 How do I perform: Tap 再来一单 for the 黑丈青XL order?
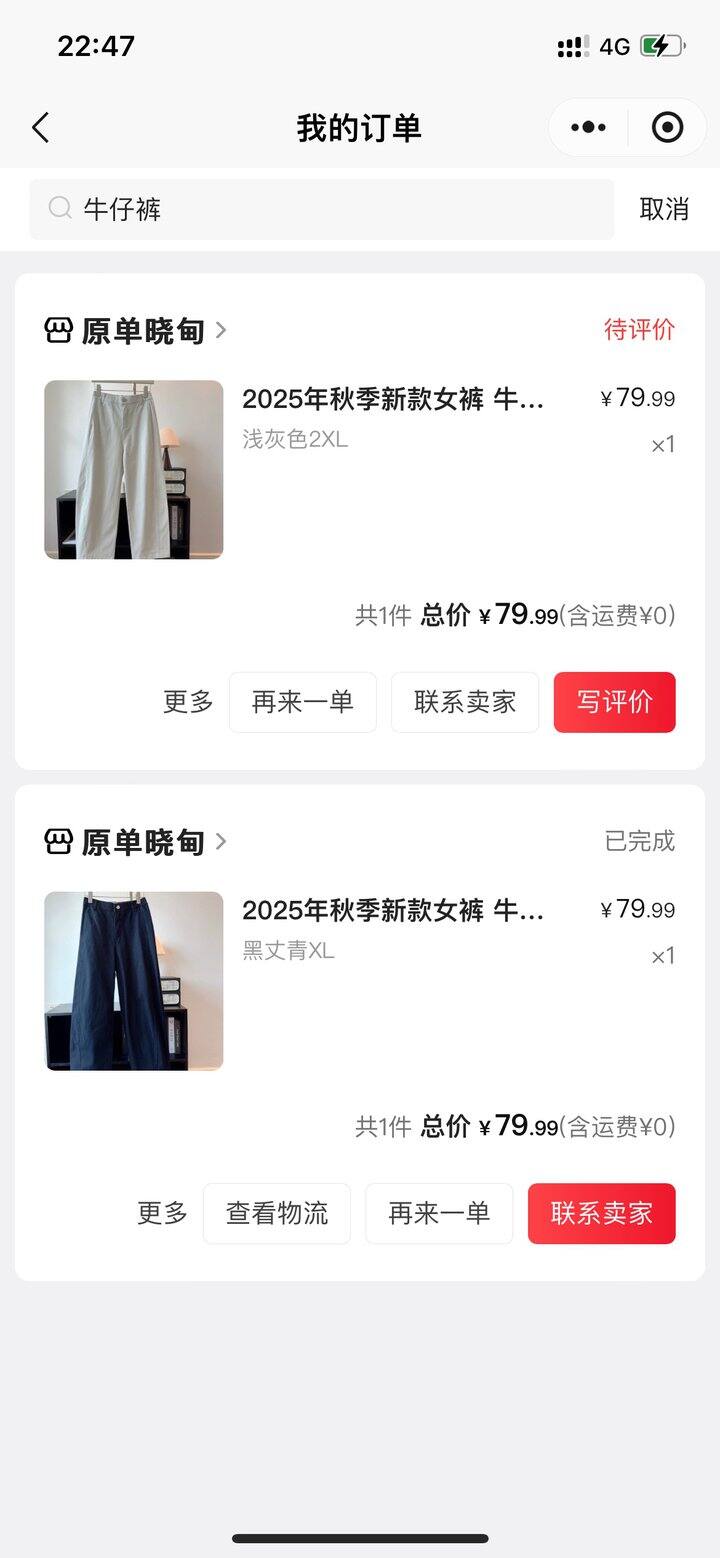[439, 1214]
